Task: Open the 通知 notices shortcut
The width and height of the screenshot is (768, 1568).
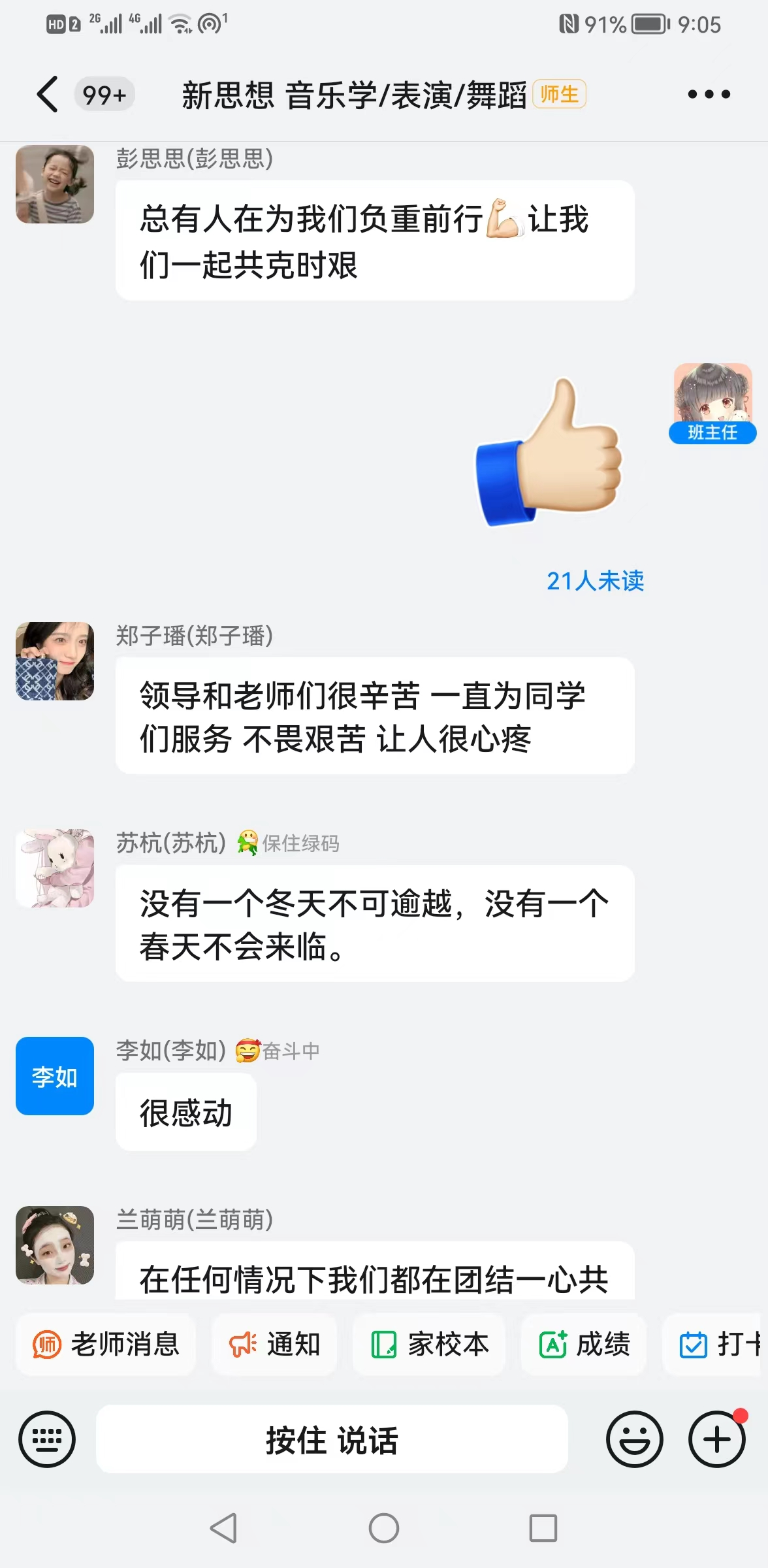Action: 274,1345
